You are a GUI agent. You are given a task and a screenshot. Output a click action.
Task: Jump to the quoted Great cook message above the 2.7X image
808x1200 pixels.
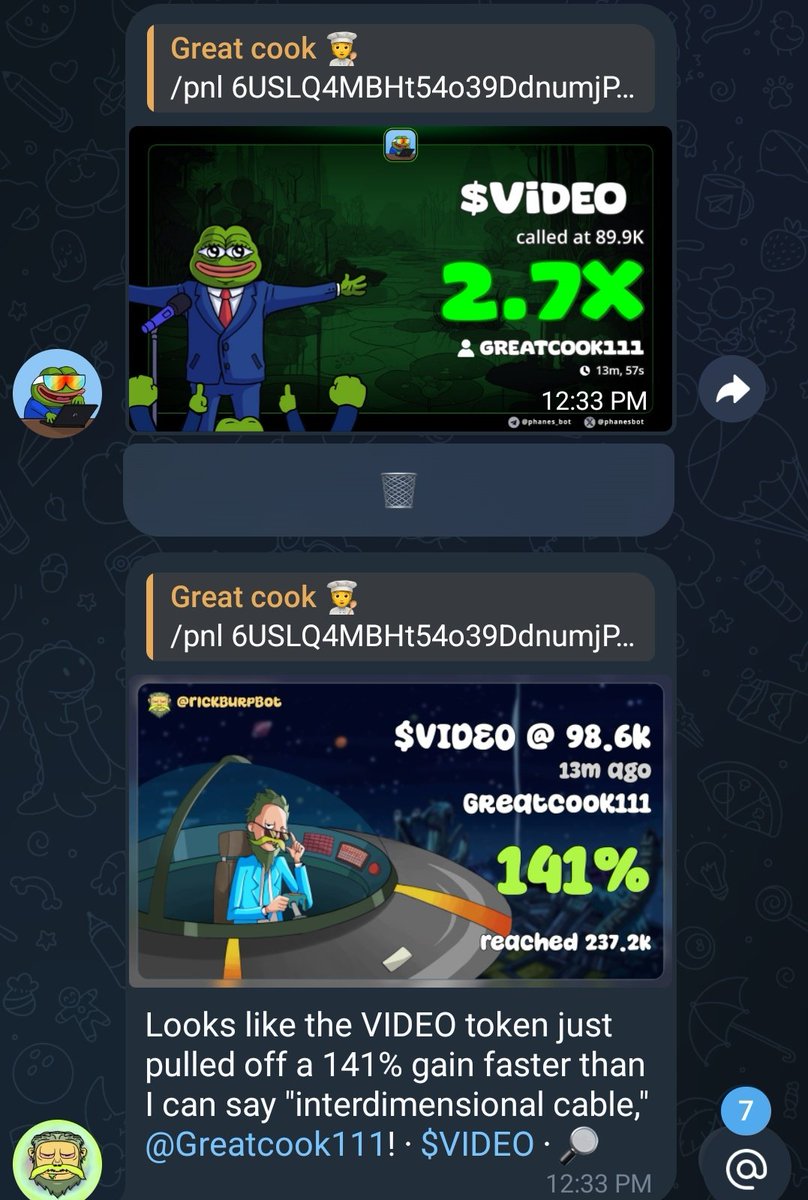(x=400, y=68)
